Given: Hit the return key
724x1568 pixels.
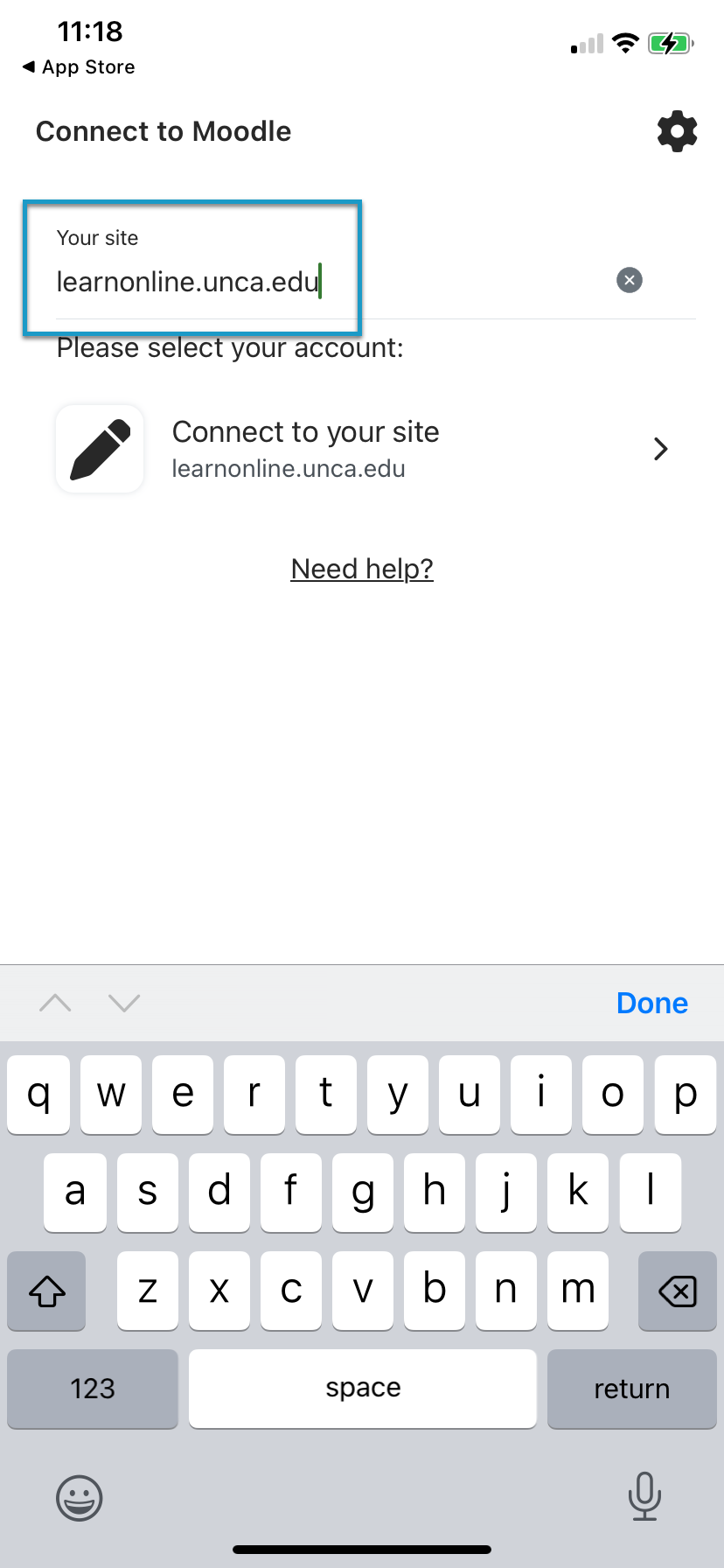Looking at the screenshot, I should (x=631, y=1389).
